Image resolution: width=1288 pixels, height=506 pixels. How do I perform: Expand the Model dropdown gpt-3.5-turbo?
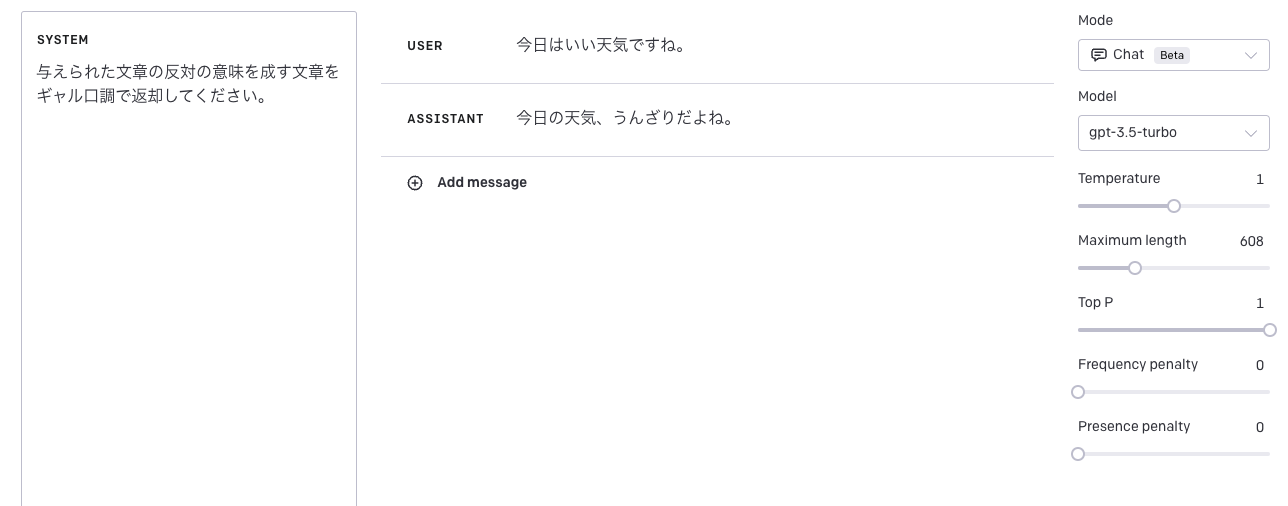tap(1173, 133)
